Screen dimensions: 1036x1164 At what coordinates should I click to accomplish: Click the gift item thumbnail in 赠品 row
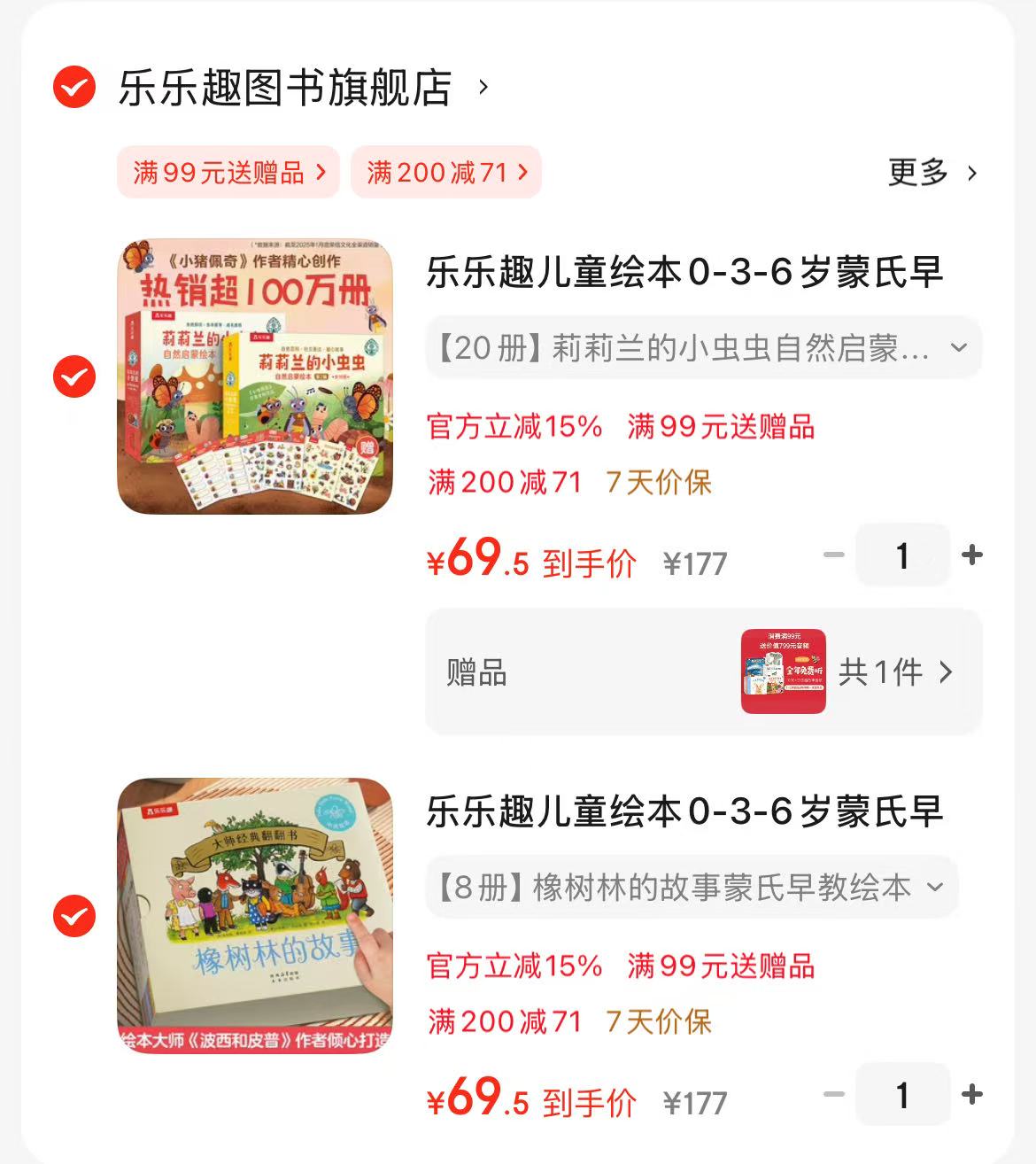click(x=783, y=671)
